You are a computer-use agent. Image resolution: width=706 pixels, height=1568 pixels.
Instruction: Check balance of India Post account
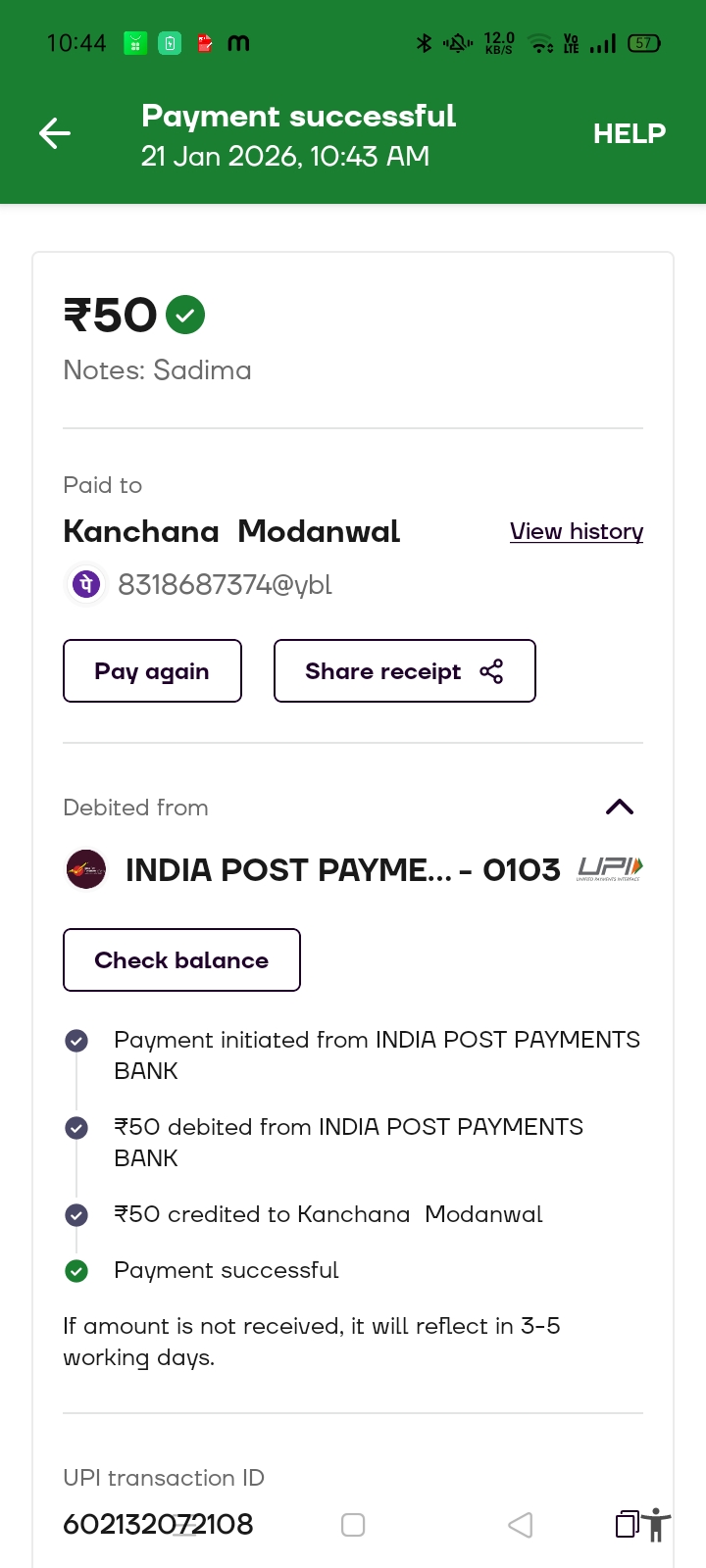pyautogui.click(x=181, y=960)
